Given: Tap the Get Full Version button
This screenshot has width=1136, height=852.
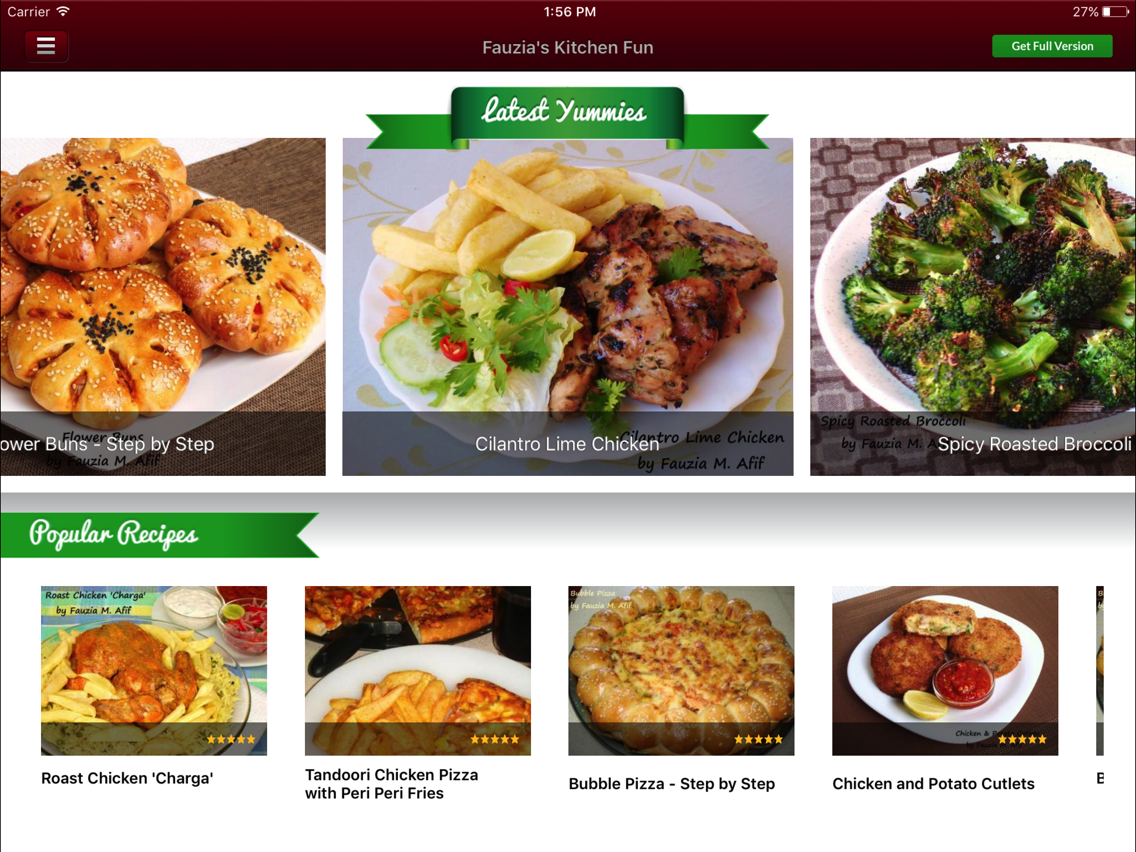Looking at the screenshot, I should click(1052, 46).
